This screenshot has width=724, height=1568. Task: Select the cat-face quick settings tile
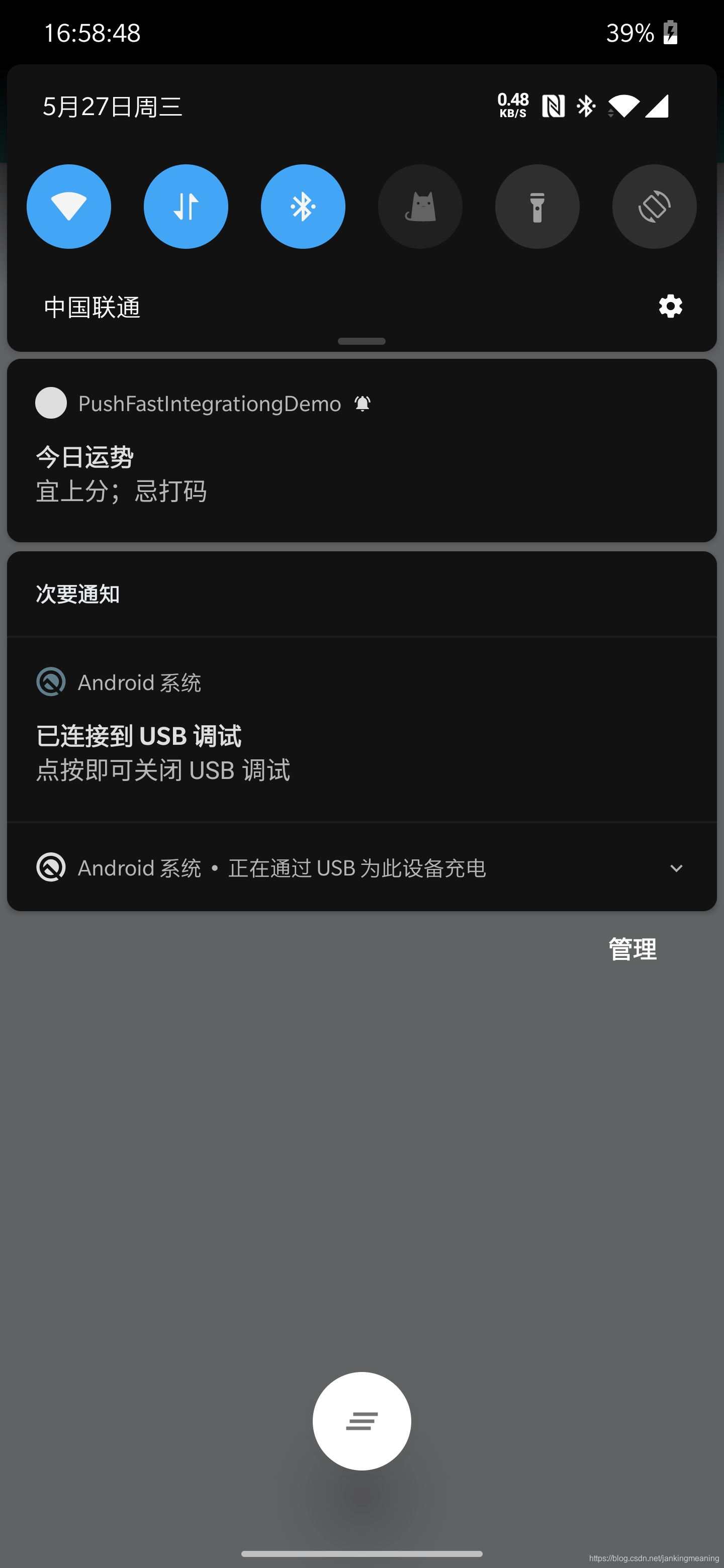coord(420,207)
